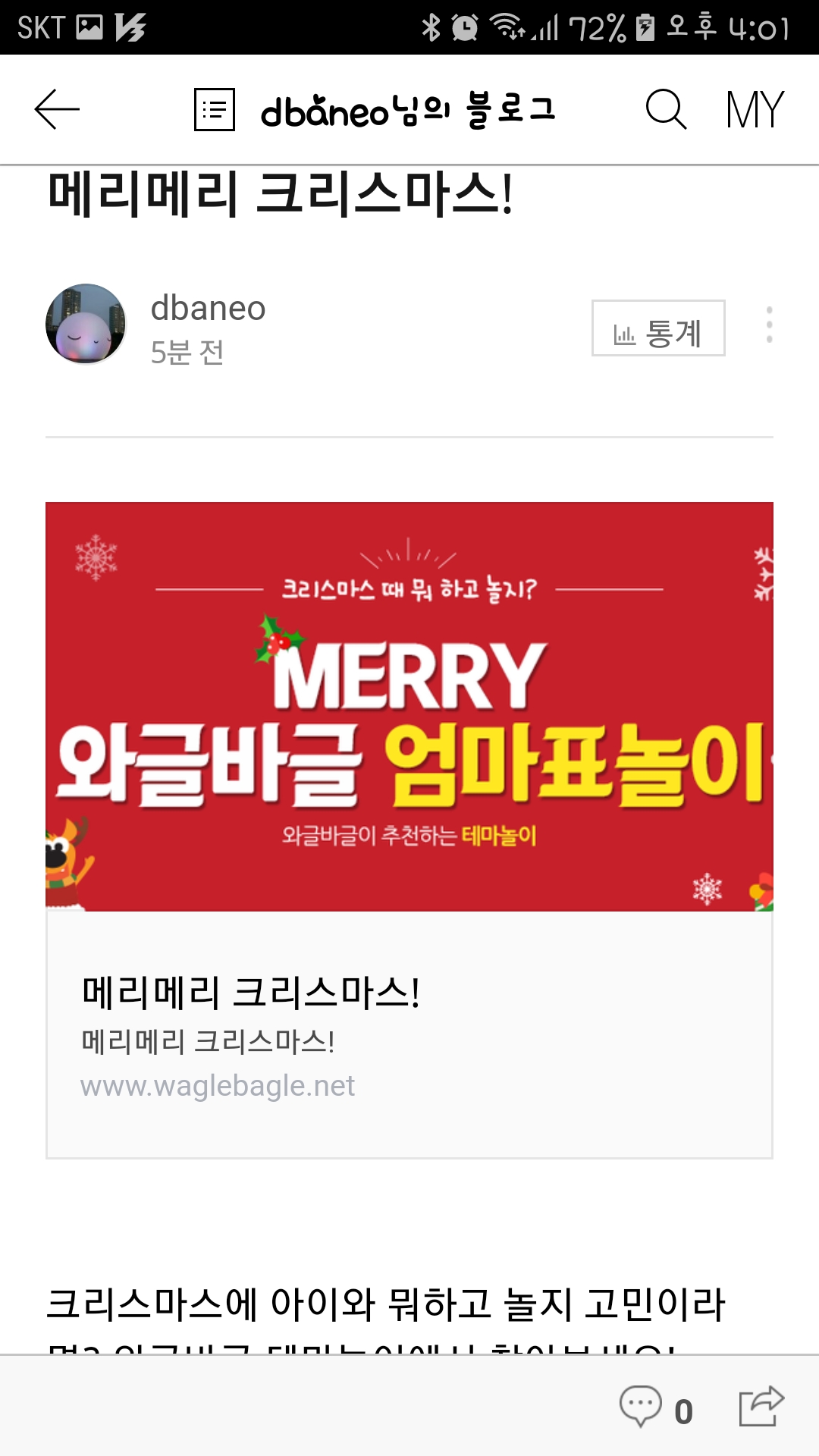This screenshot has height=1456, width=819.
Task: Open blog search magnifier
Action: click(666, 109)
